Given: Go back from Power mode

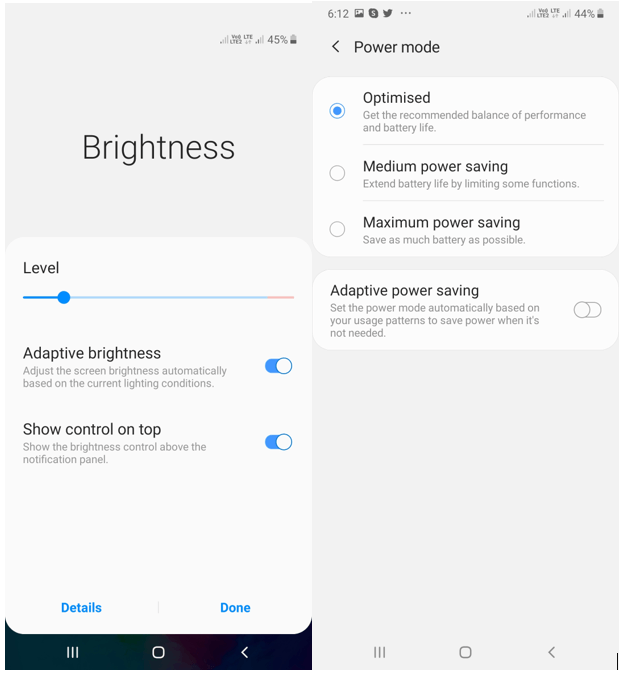Looking at the screenshot, I should [x=336, y=47].
